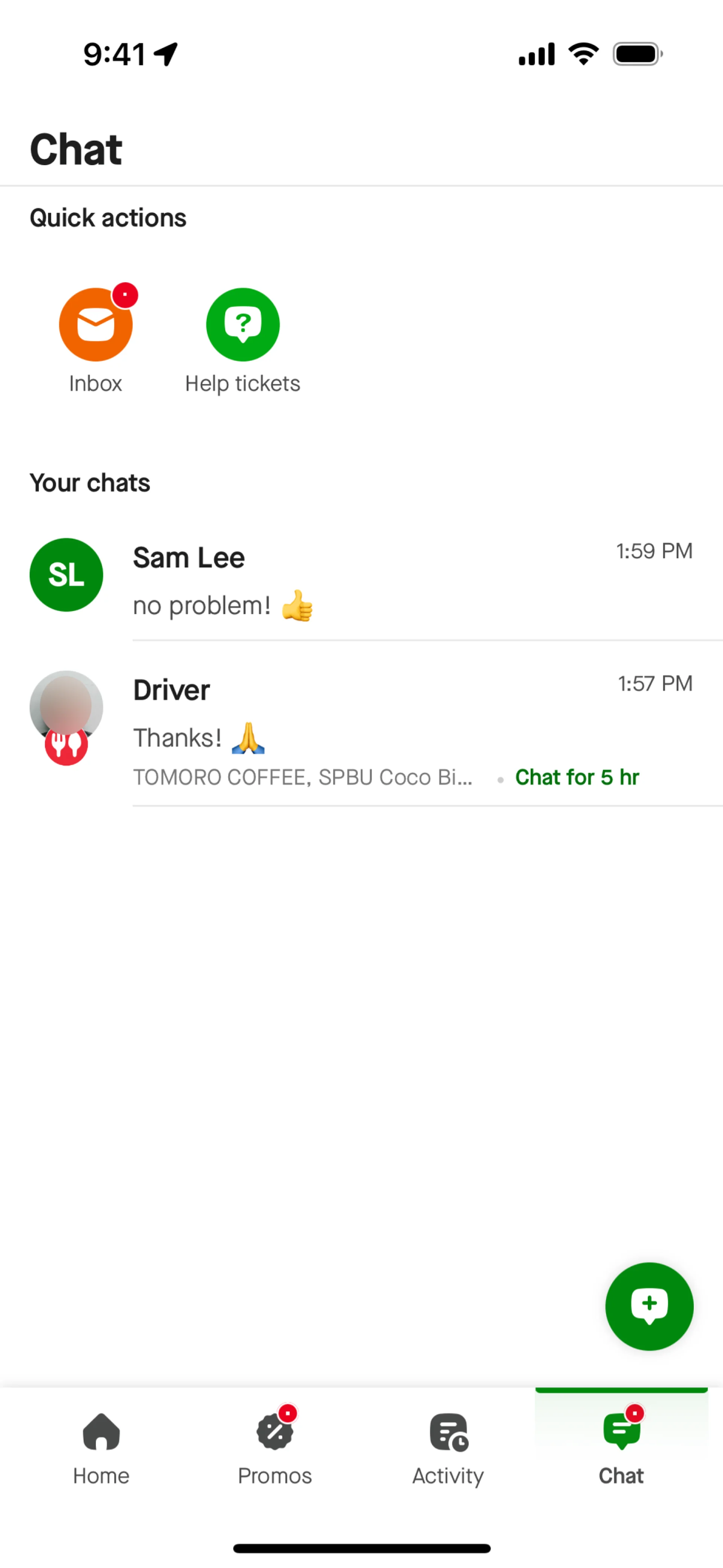Go to the Home tab
The width and height of the screenshot is (723, 1568).
click(101, 1449)
